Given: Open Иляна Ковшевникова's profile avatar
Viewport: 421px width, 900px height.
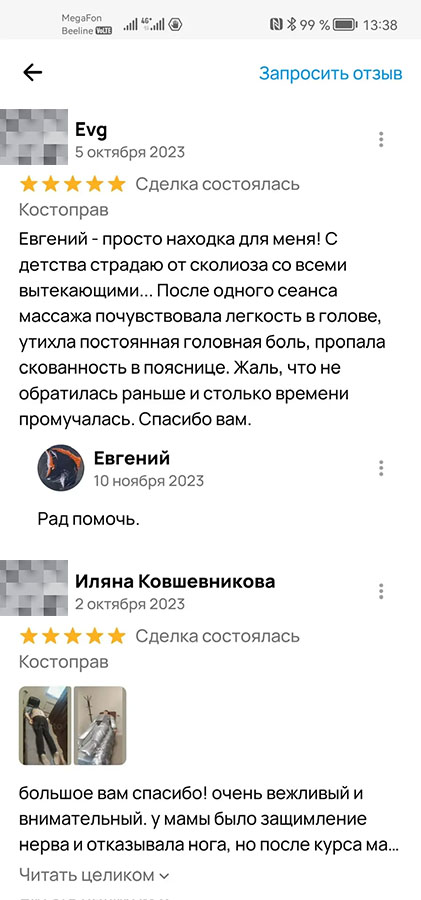Looking at the screenshot, I should click(x=34, y=588).
